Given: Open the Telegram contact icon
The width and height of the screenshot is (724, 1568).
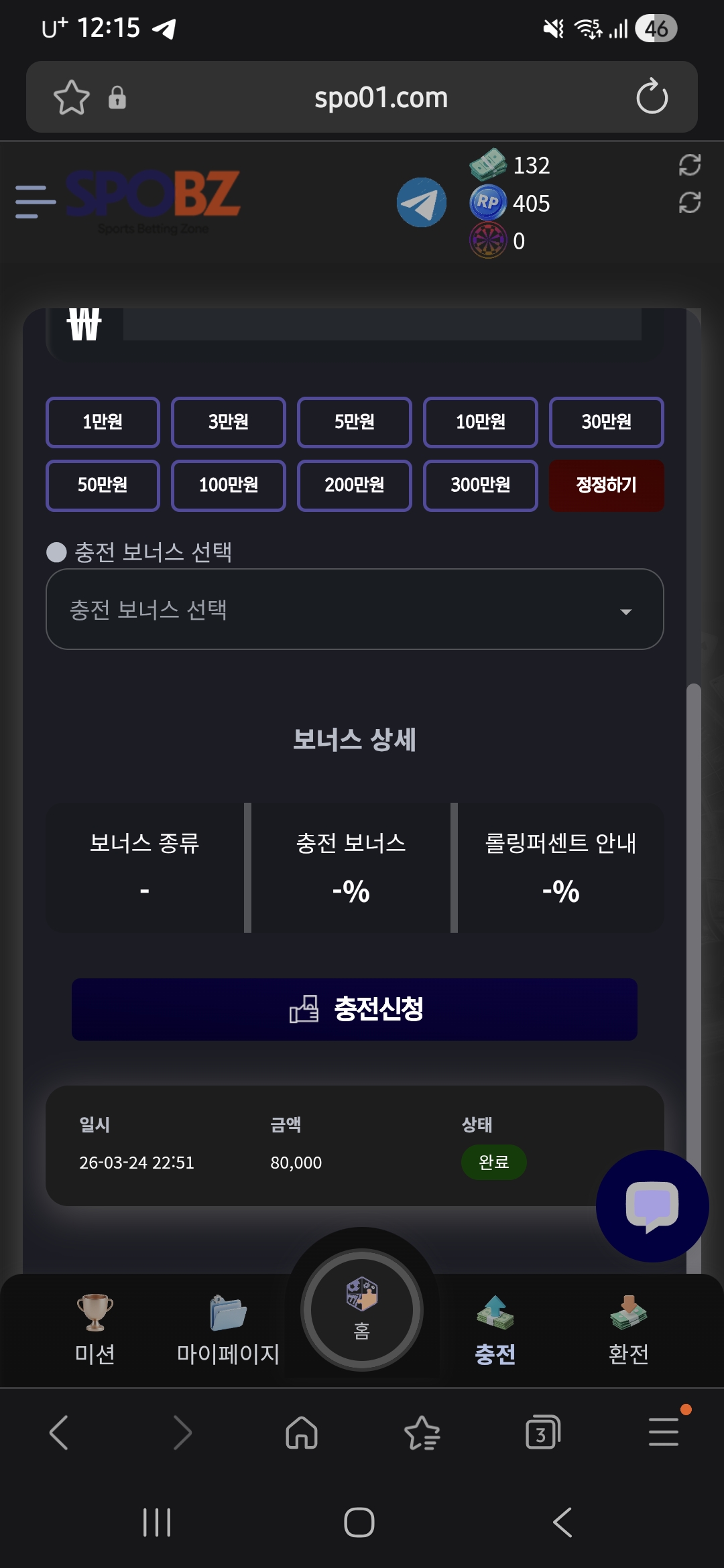Looking at the screenshot, I should [421, 202].
